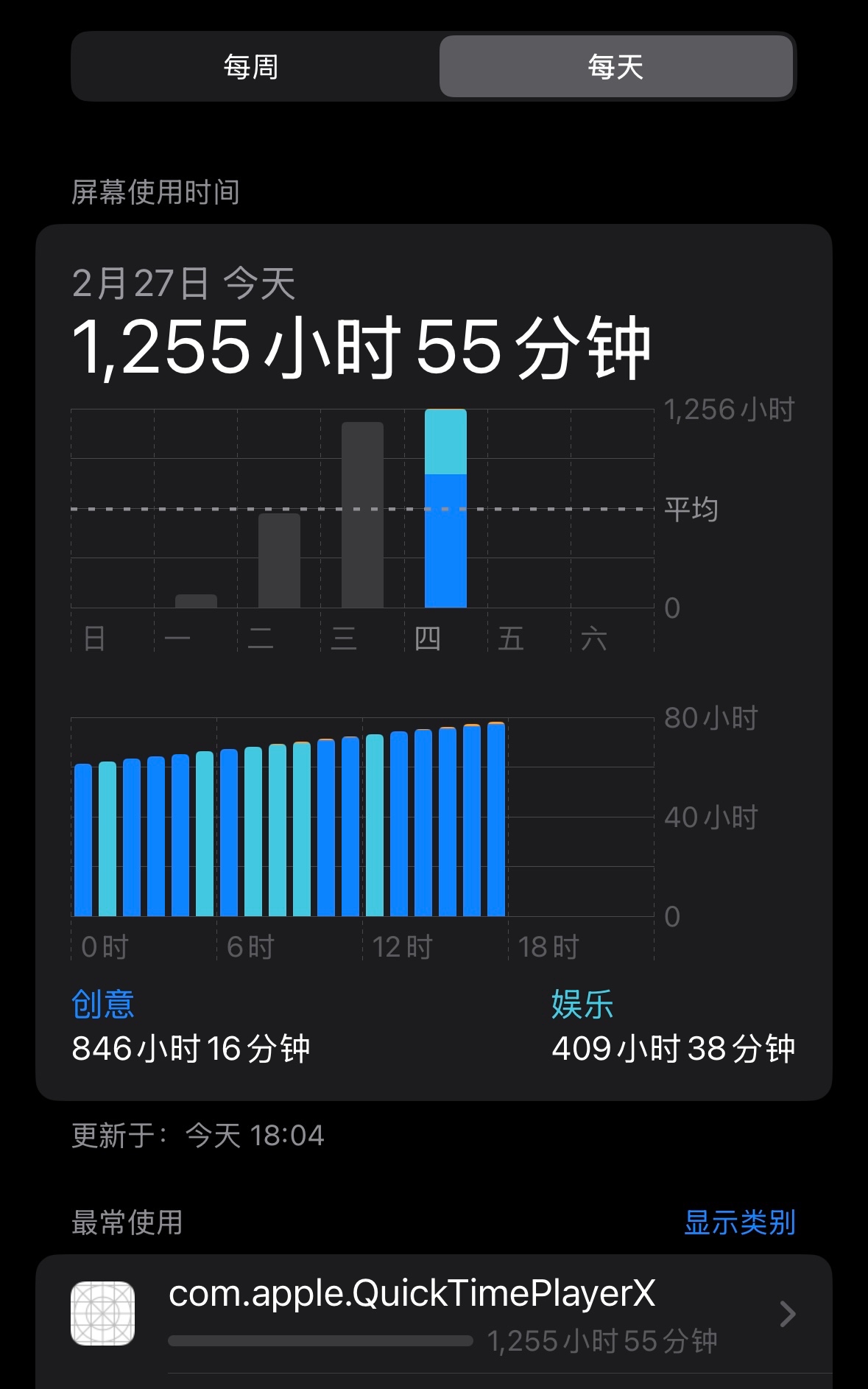This screenshot has height=1389, width=868.
Task: Switch to the 每周 weekly view
Action: (251, 67)
